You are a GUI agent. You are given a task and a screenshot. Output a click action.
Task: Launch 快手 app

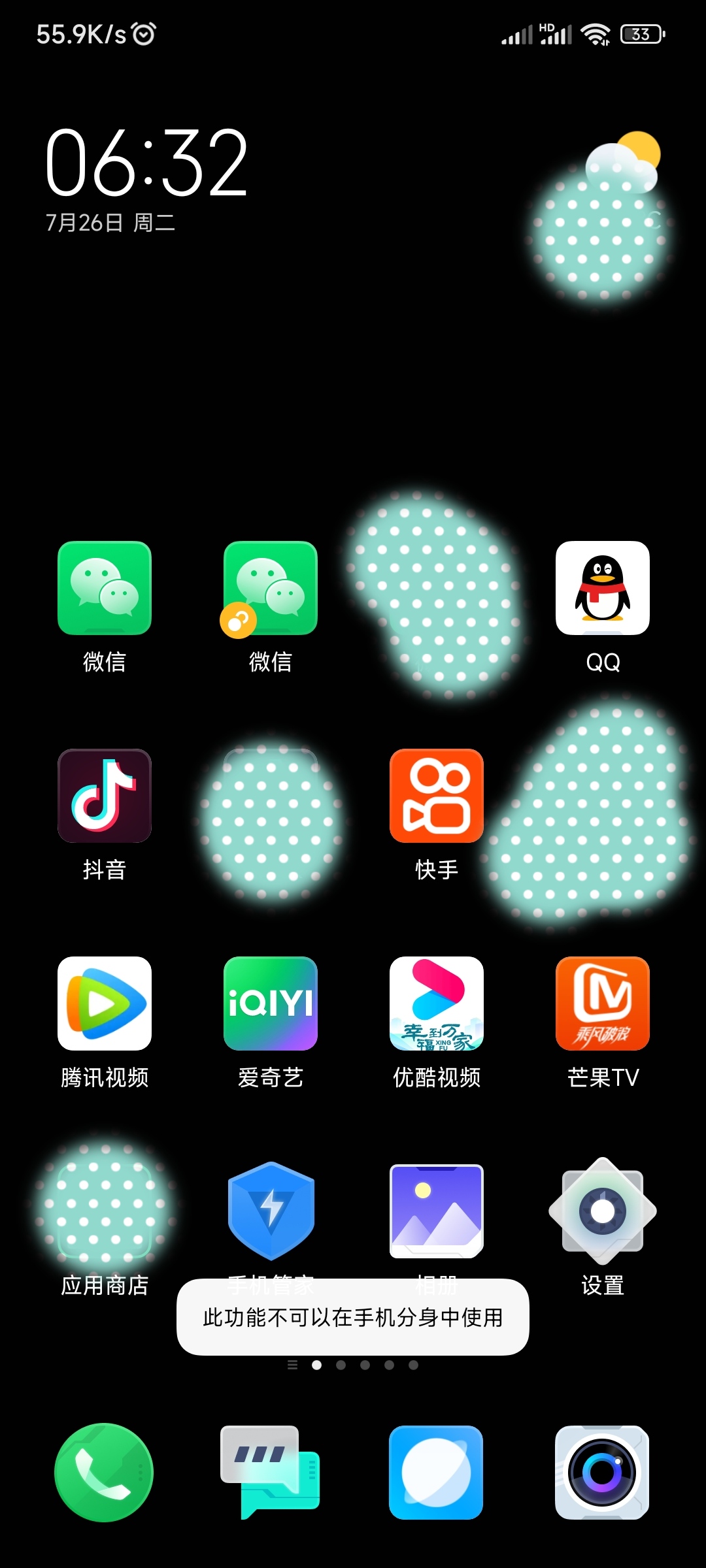[x=436, y=796]
